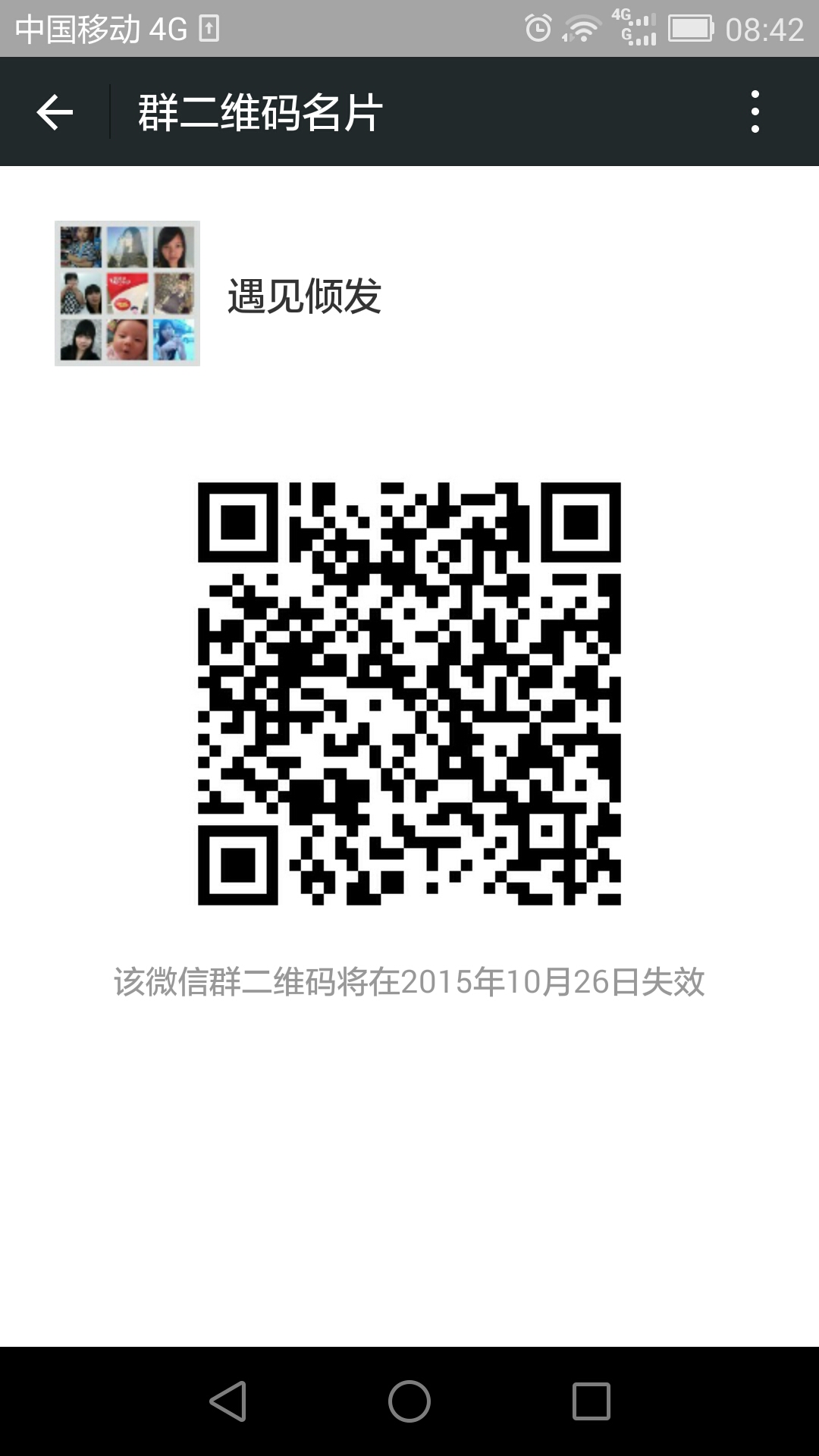Image resolution: width=819 pixels, height=1456 pixels.
Task: Tap the system home button
Action: [x=409, y=1401]
